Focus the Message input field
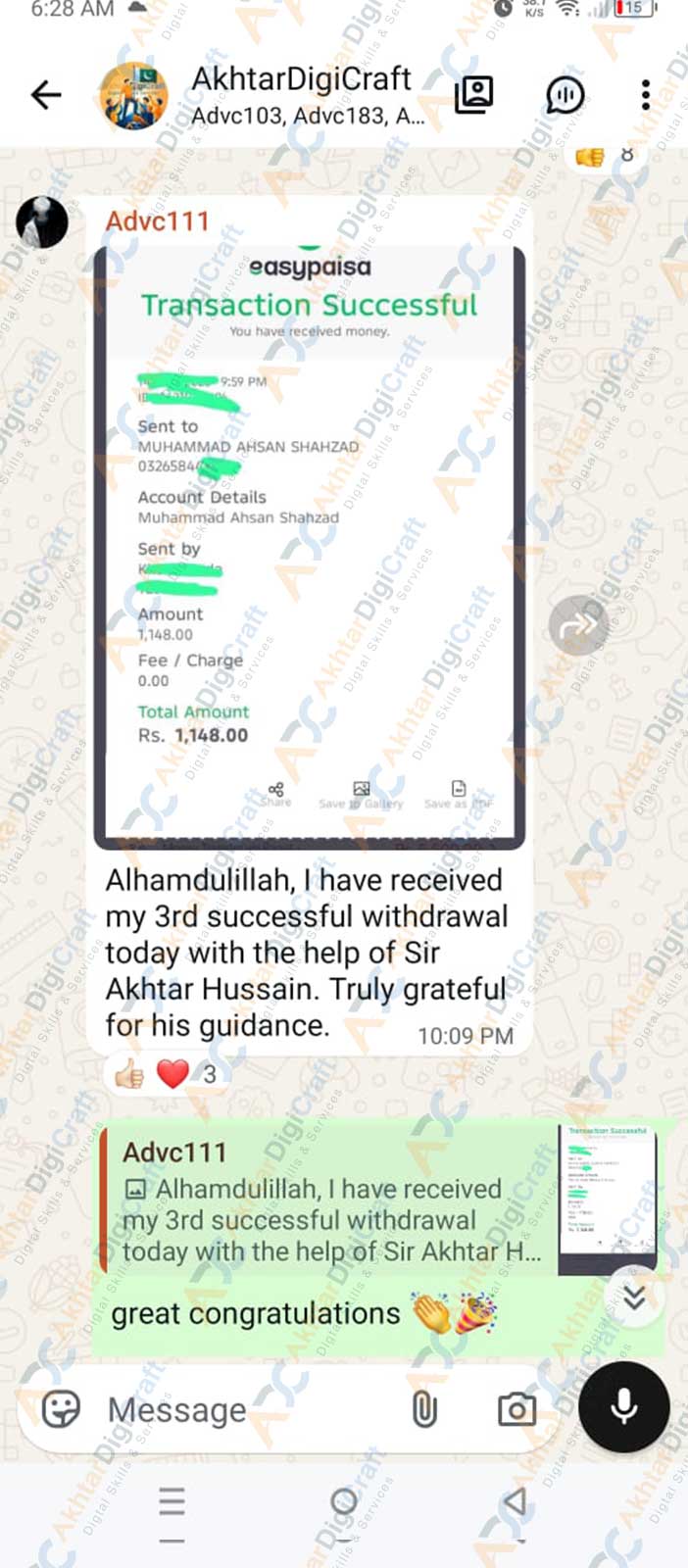Screen dimensions: 688x1568 (x=245, y=1409)
